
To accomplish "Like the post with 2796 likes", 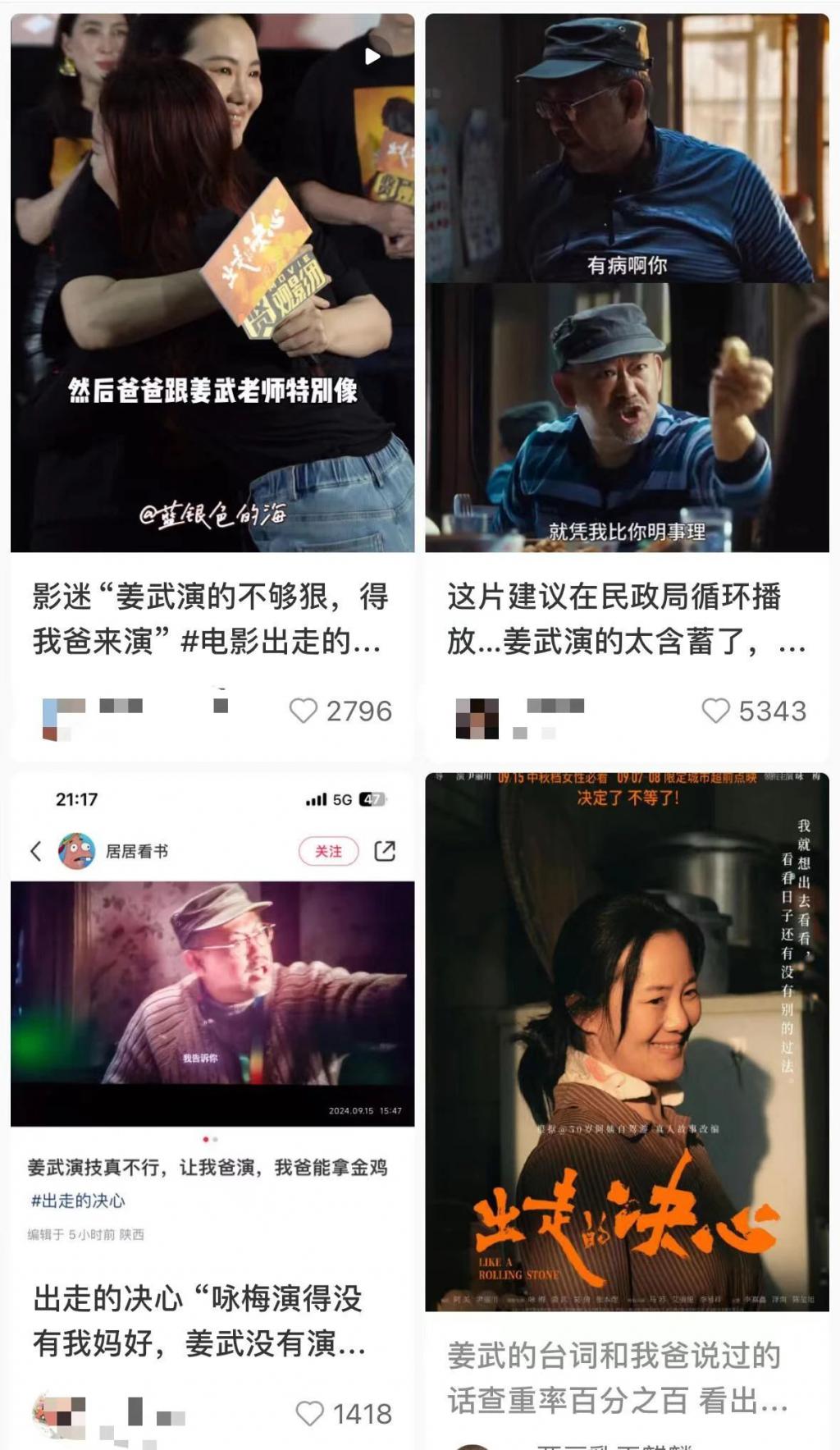I will click(x=304, y=711).
